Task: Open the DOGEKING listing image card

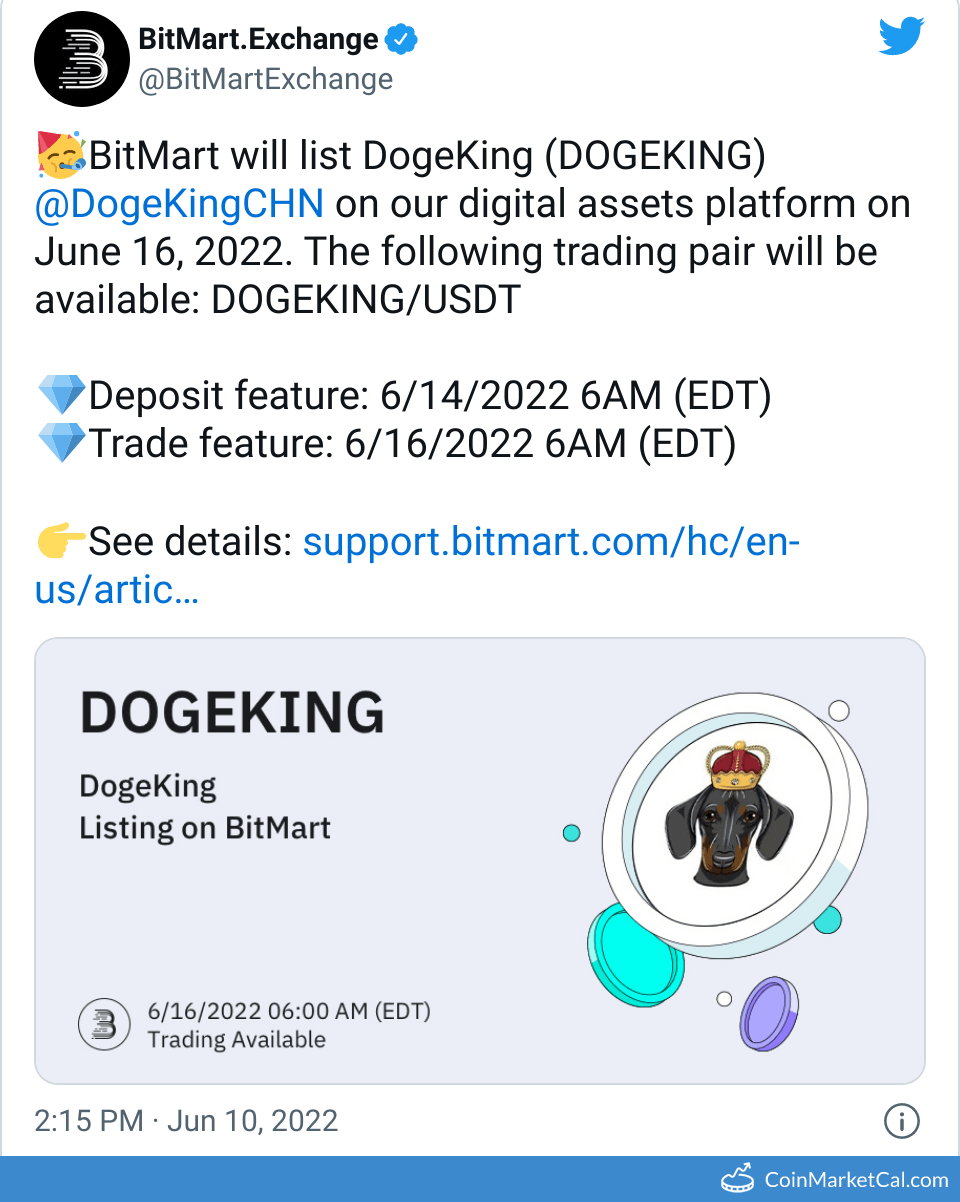Action: [480, 860]
